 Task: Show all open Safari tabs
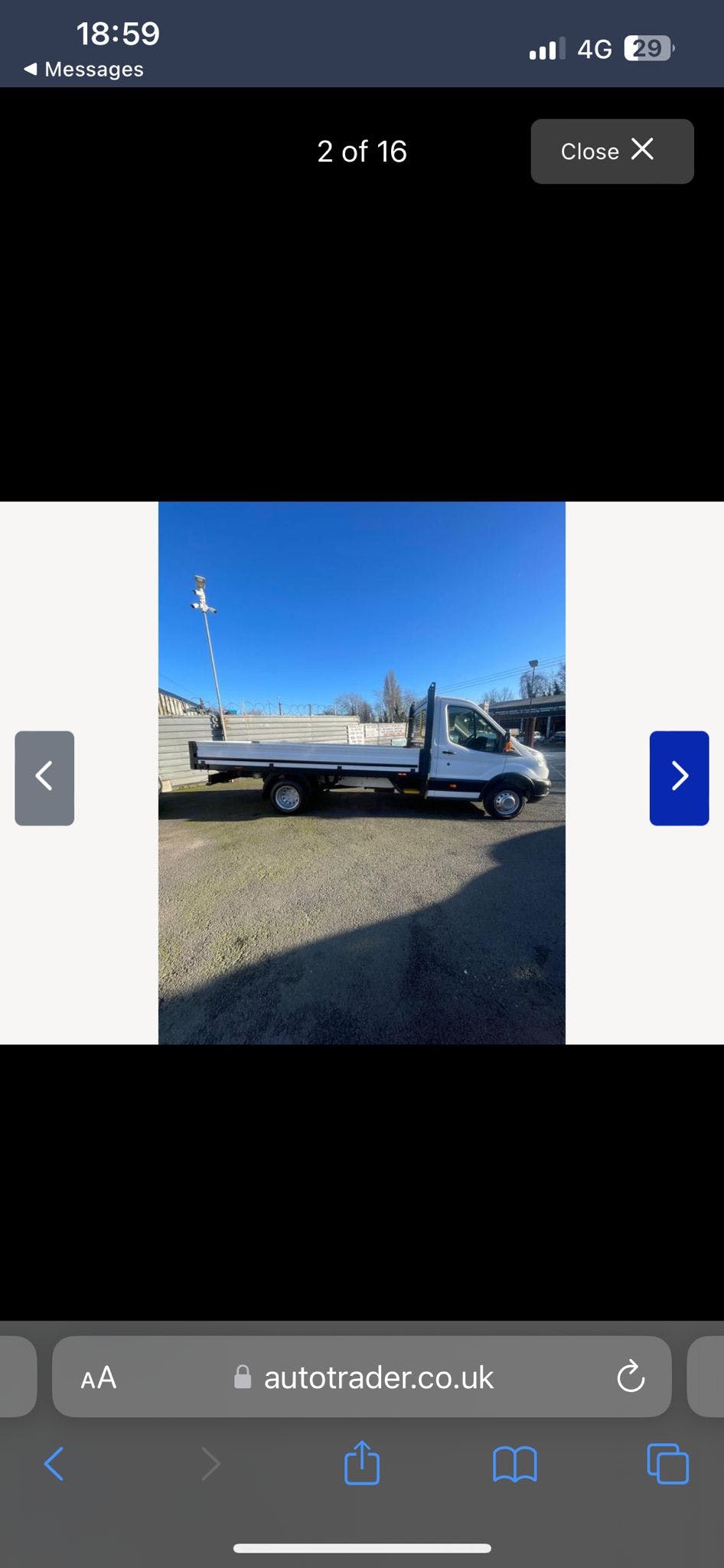click(x=667, y=1464)
